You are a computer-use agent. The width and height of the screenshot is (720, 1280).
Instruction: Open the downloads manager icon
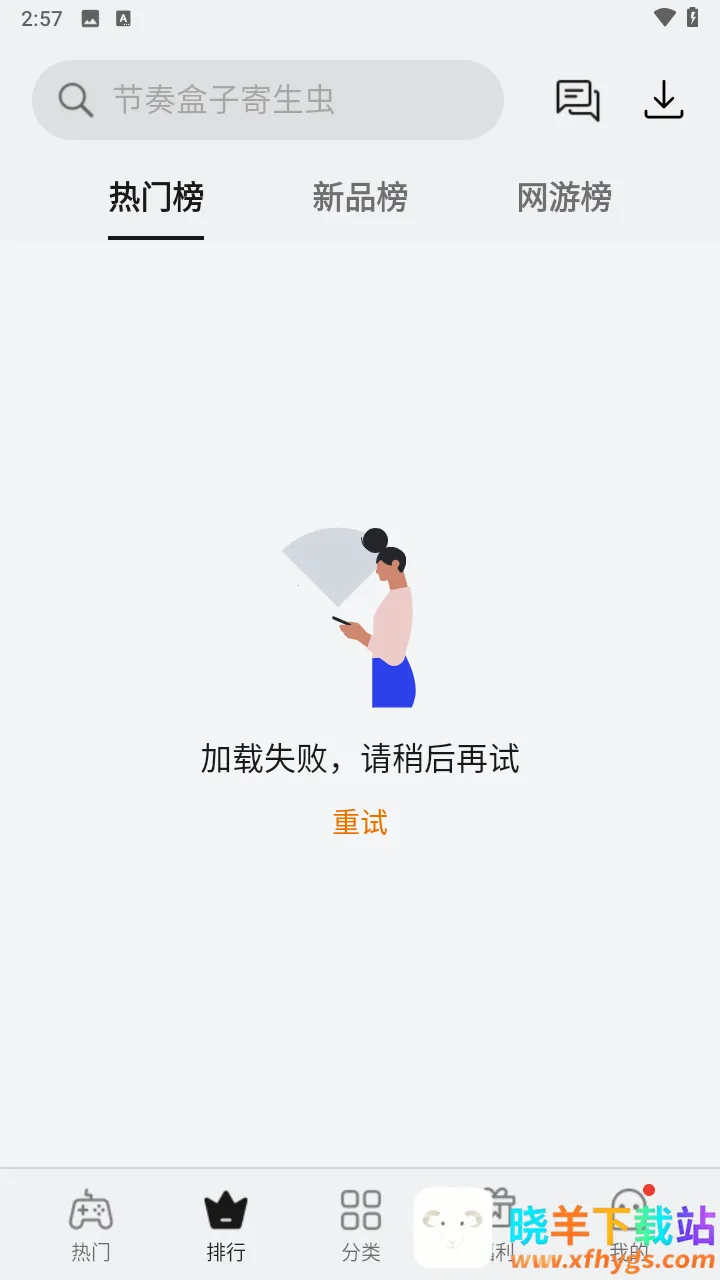663,100
